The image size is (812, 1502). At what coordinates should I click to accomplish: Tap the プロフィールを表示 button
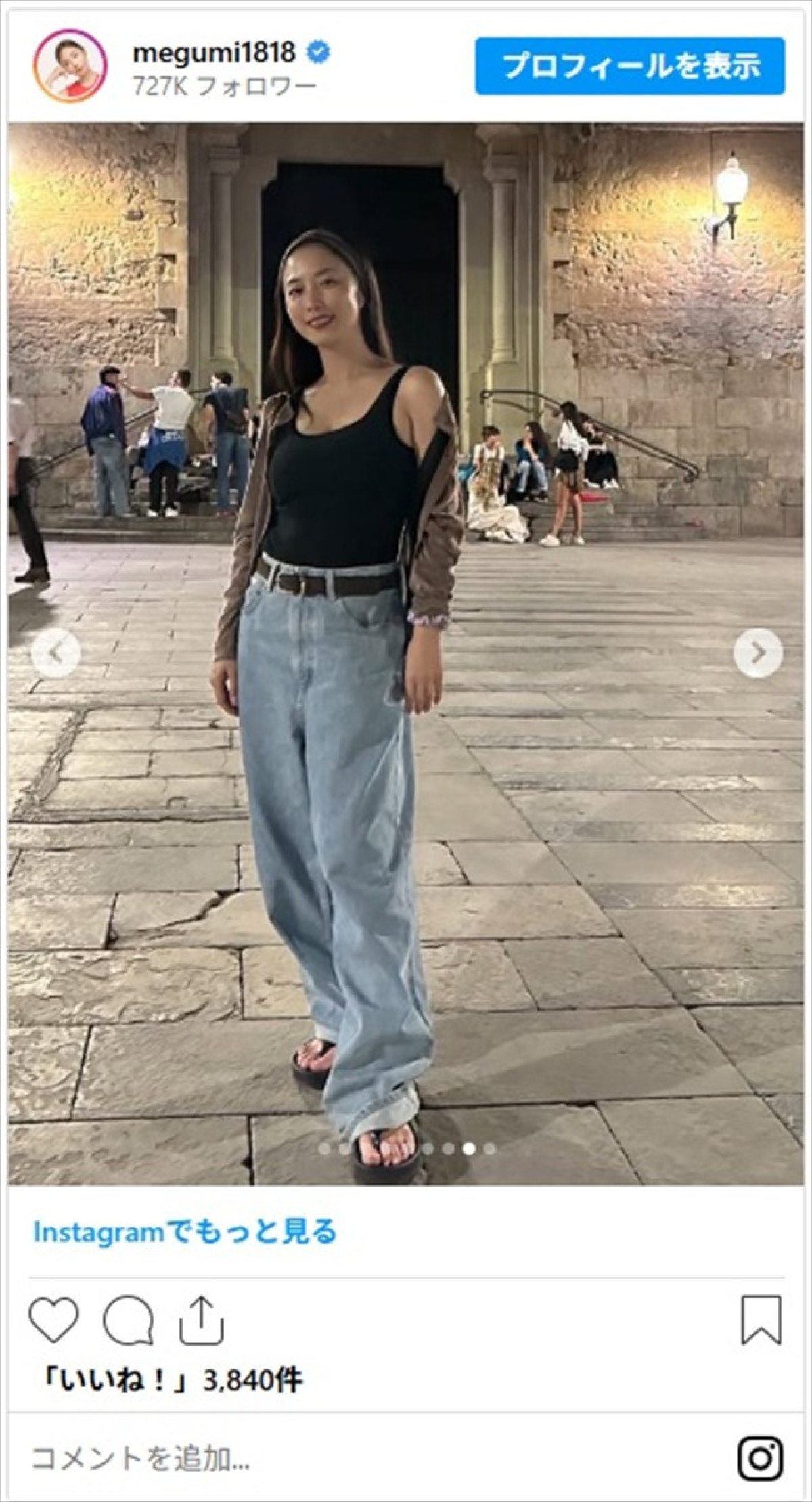coord(629,66)
